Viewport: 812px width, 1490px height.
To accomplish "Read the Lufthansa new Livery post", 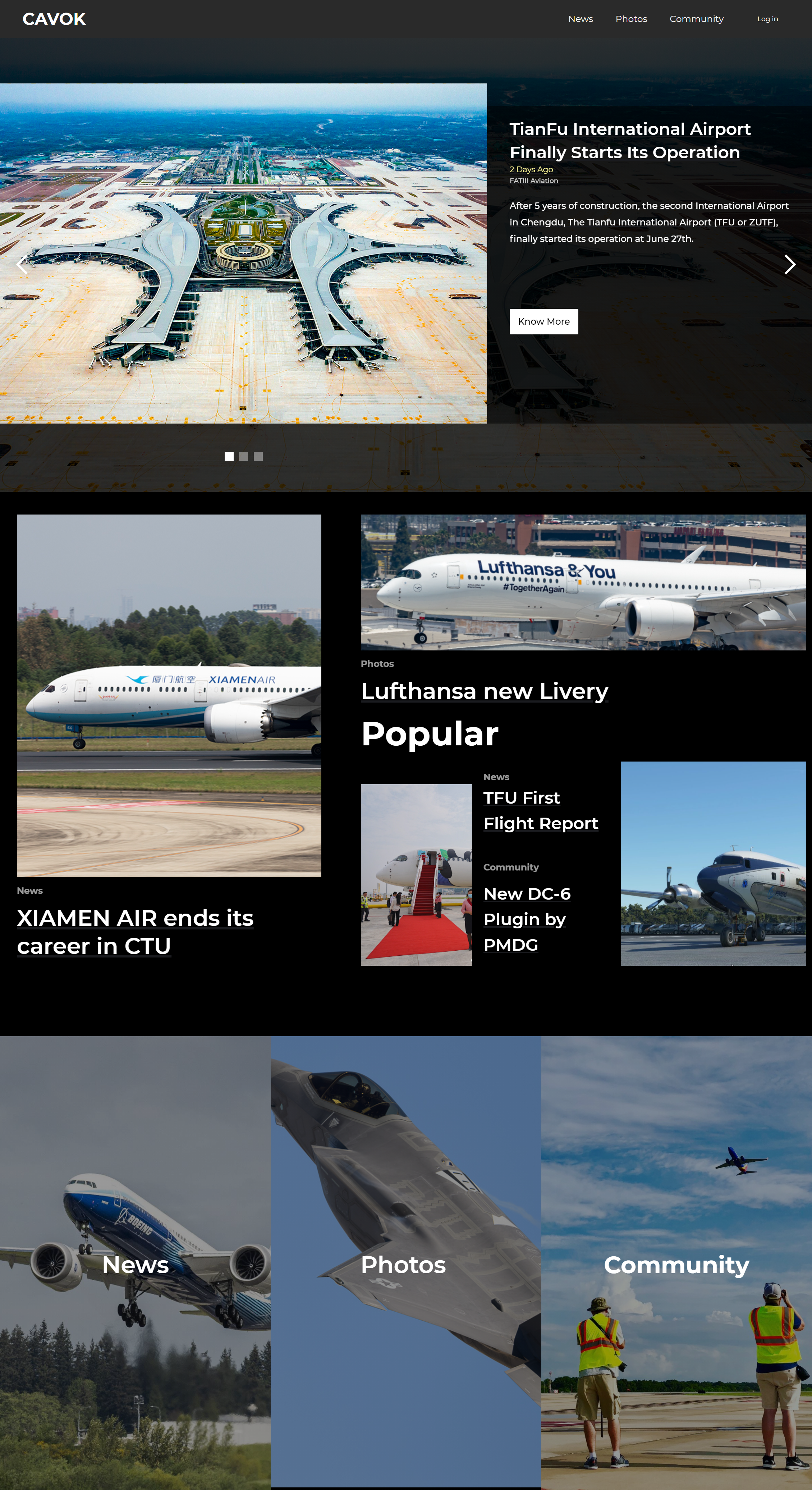I will pos(484,691).
